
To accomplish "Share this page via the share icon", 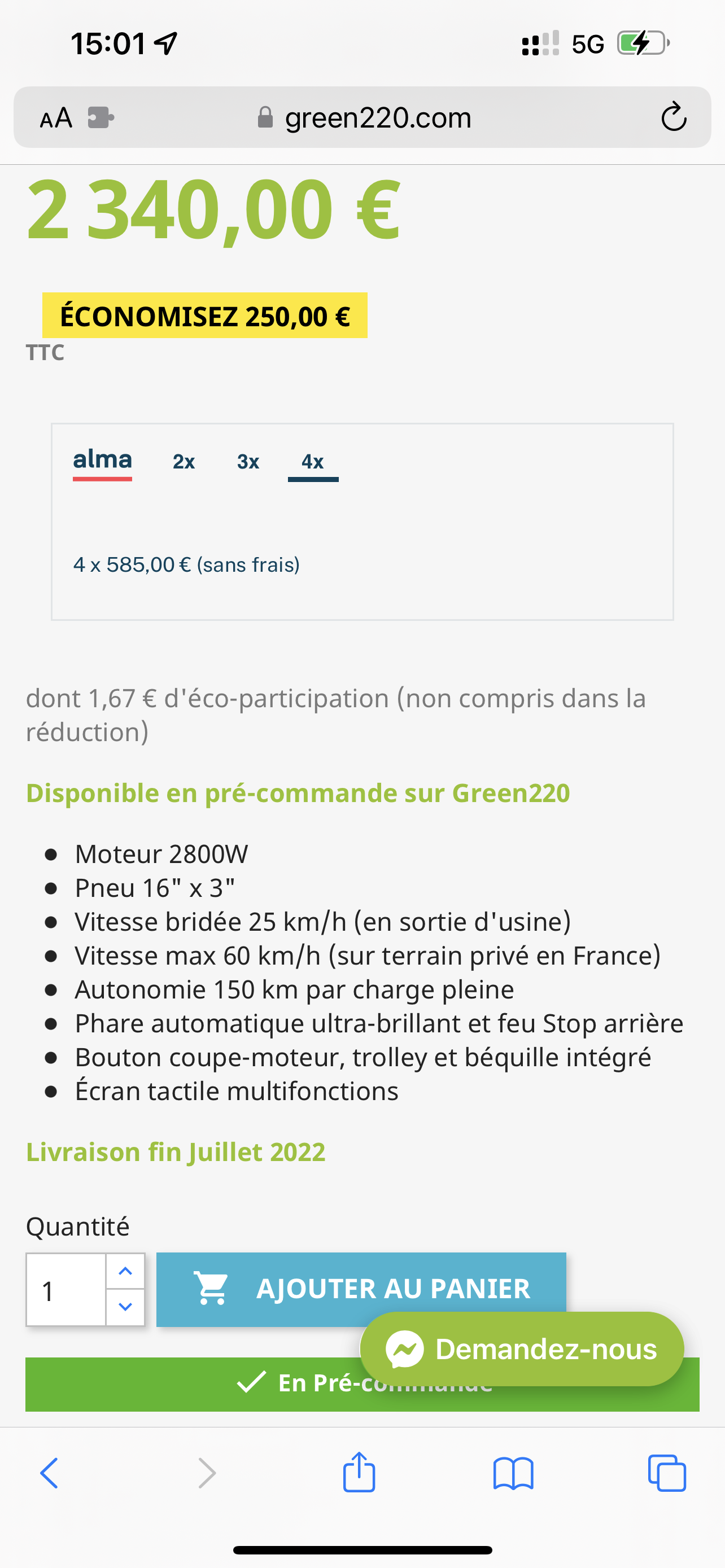I will 359,1472.
